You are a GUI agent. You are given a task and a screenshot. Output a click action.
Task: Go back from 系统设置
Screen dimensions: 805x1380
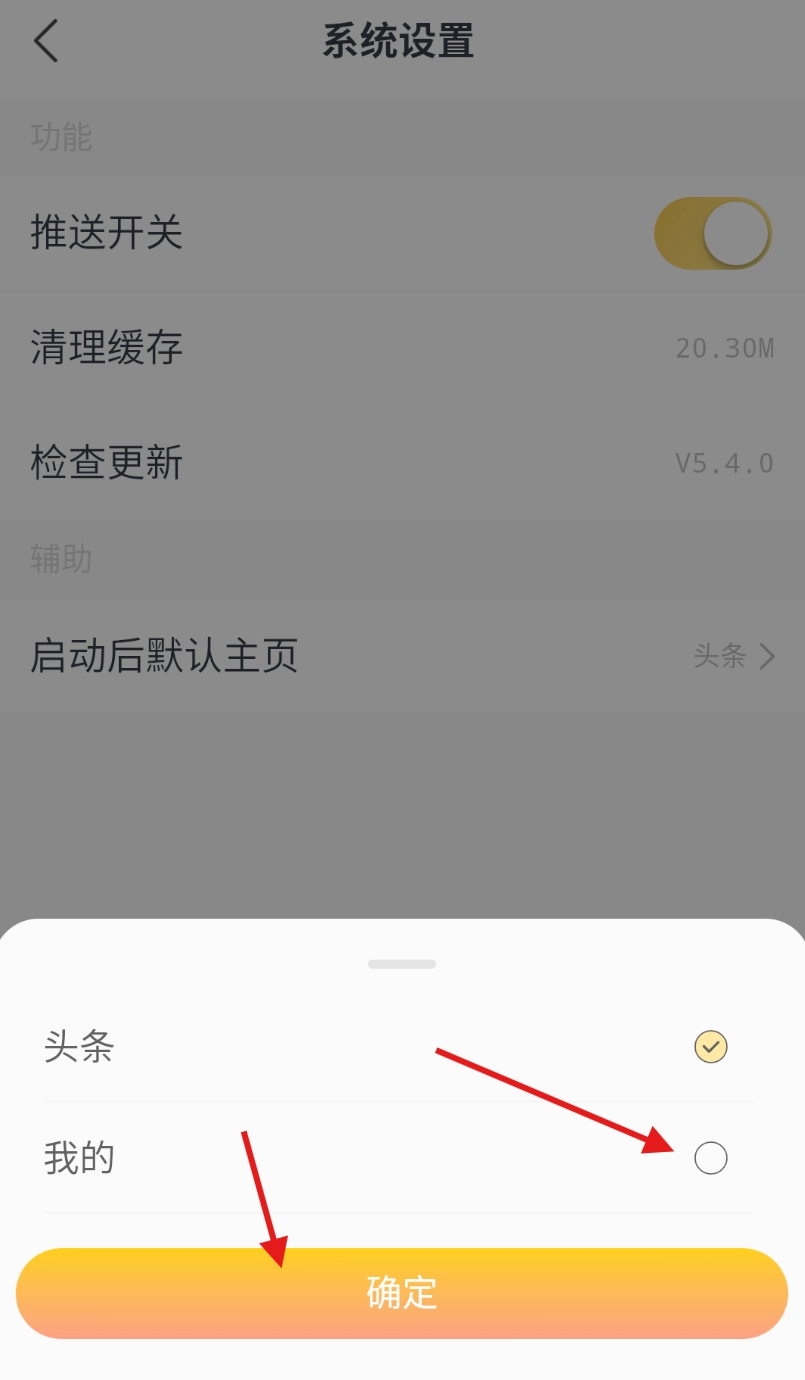pyautogui.click(x=46, y=42)
